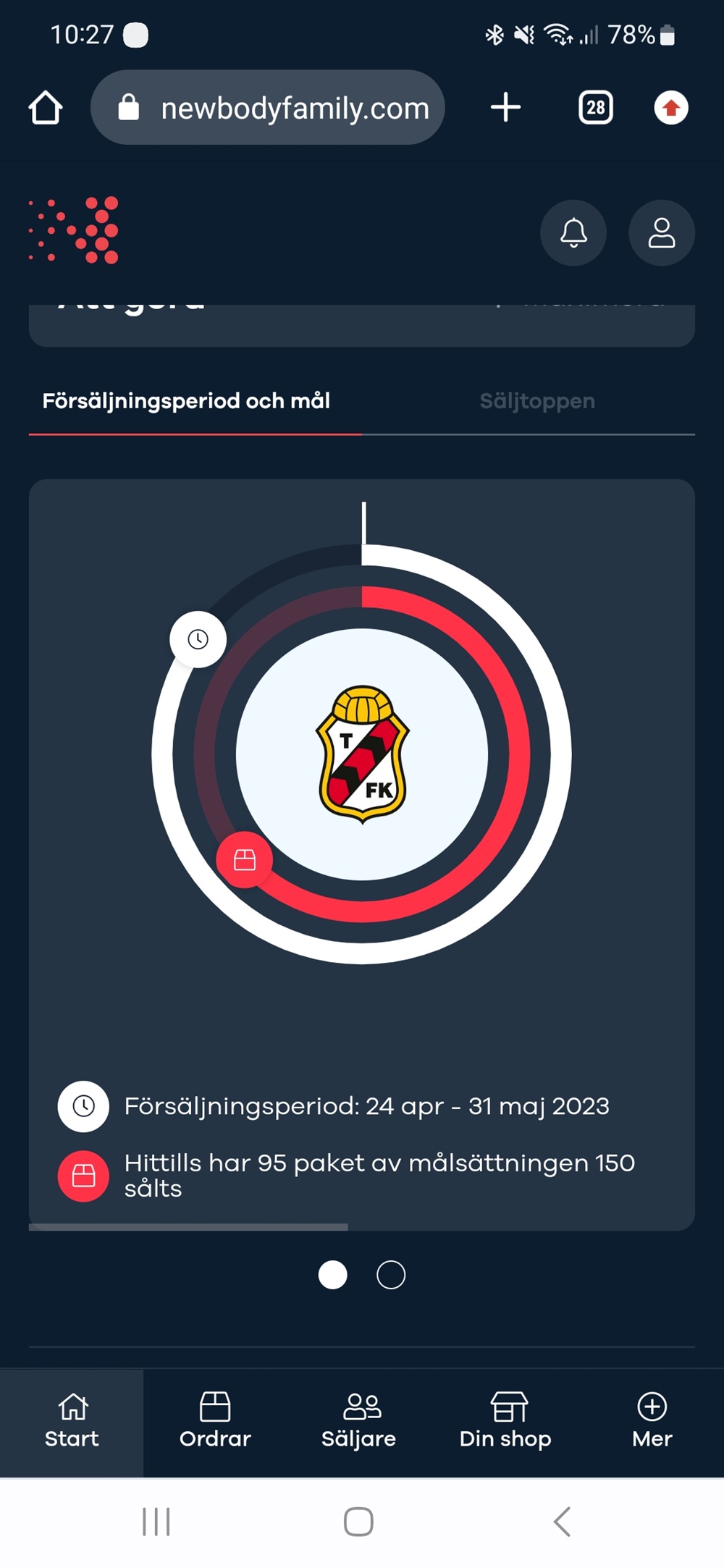
Task: Tap the Start tab
Action: [x=72, y=1421]
